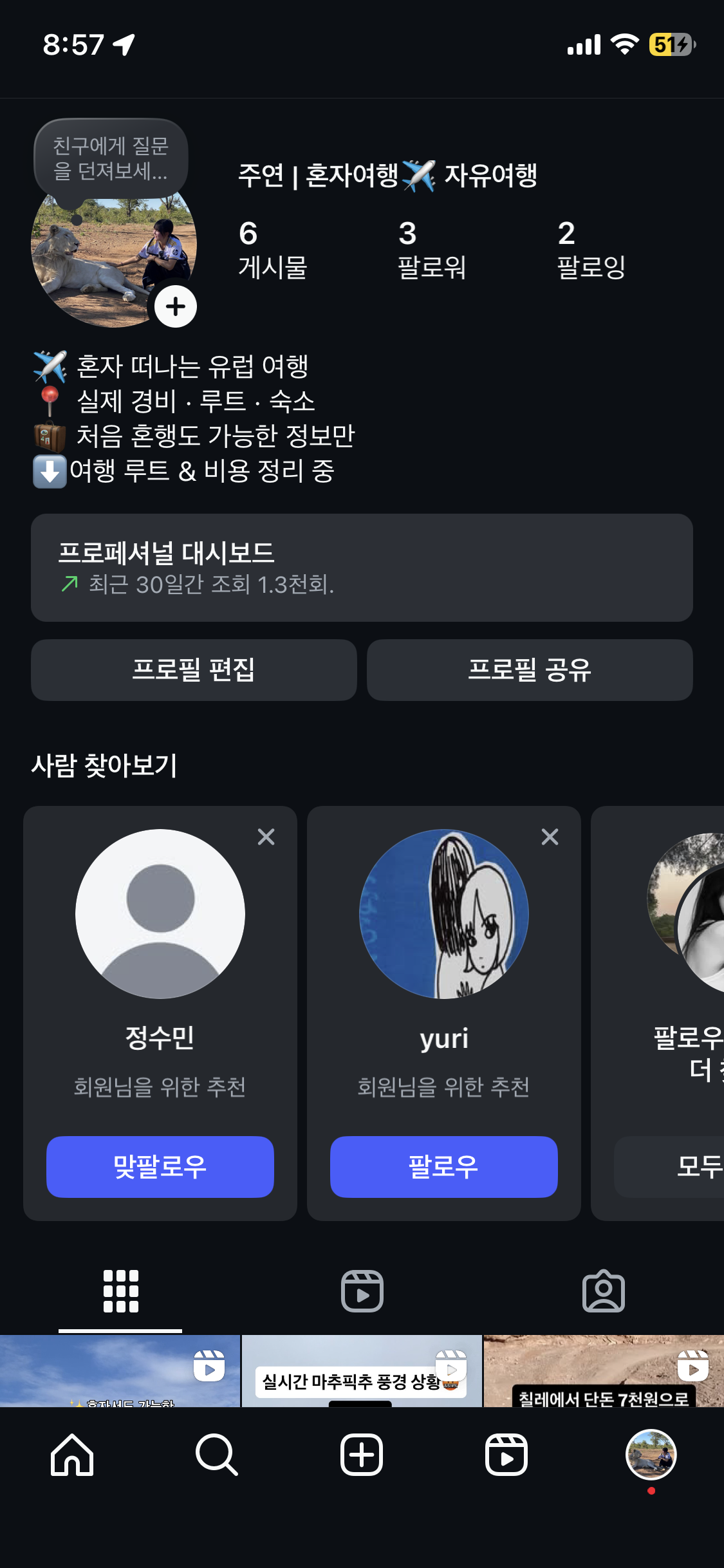
Task: Tap 프로필 공유 button
Action: 529,669
